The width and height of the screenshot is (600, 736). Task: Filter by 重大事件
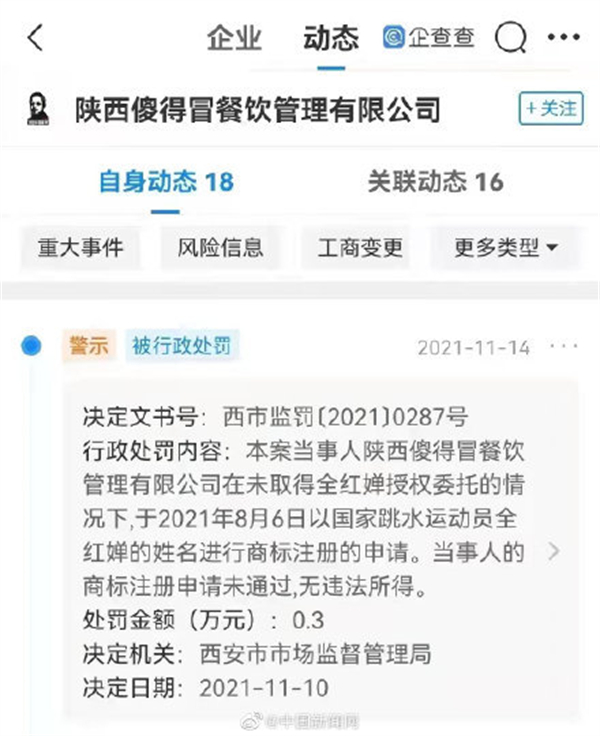[x=81, y=247]
